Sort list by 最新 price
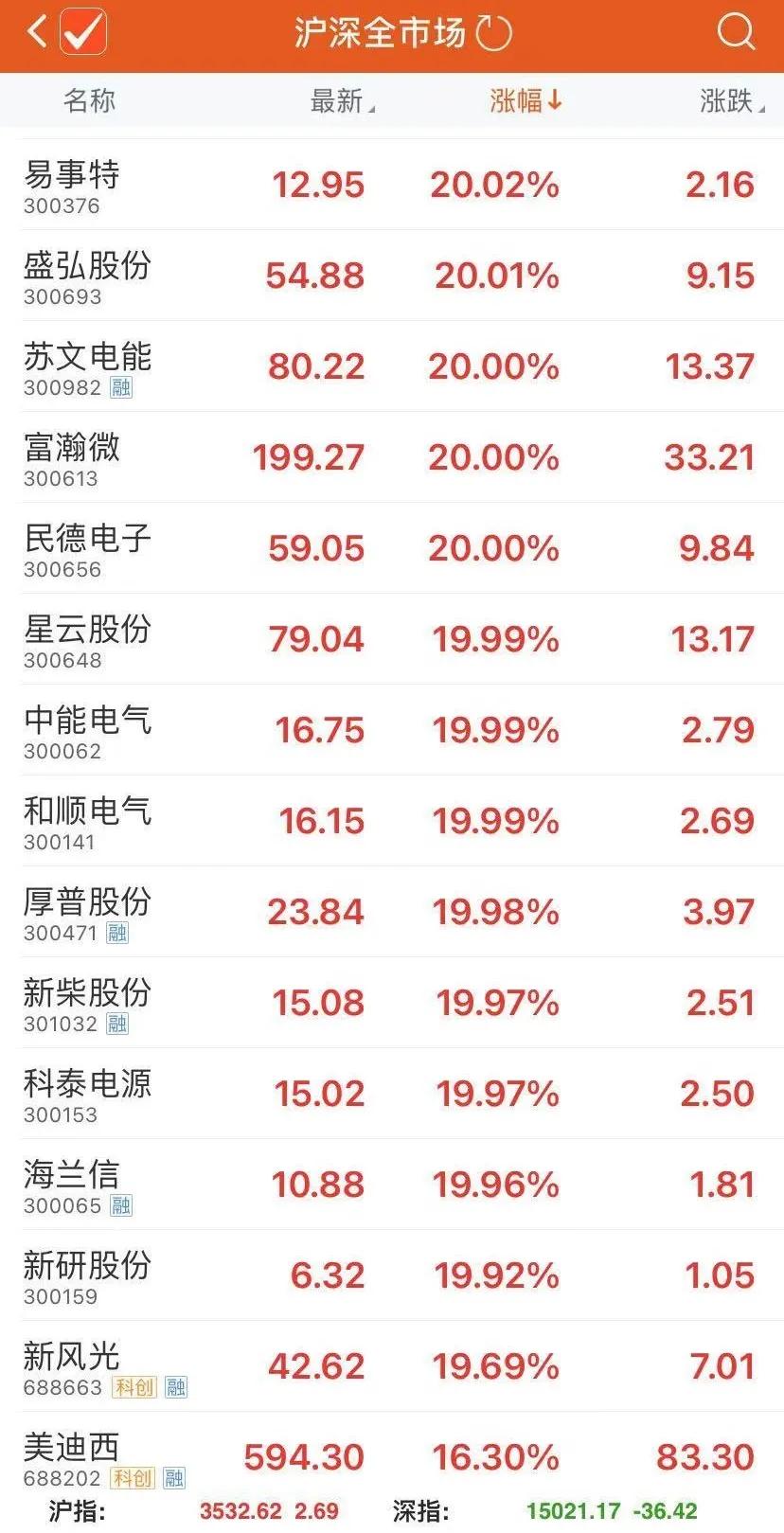 click(341, 101)
